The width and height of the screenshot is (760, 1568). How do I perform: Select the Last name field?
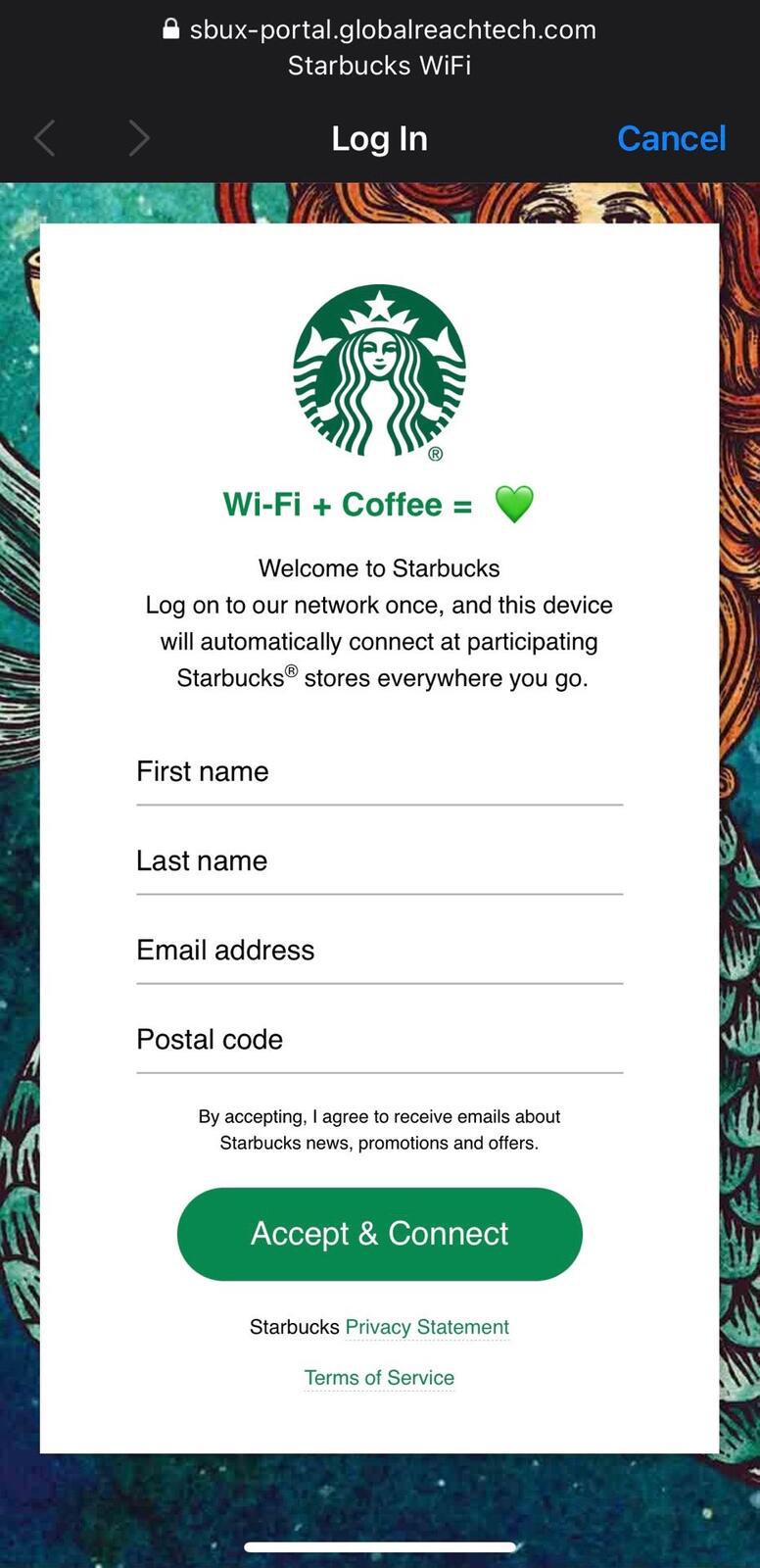[x=379, y=861]
